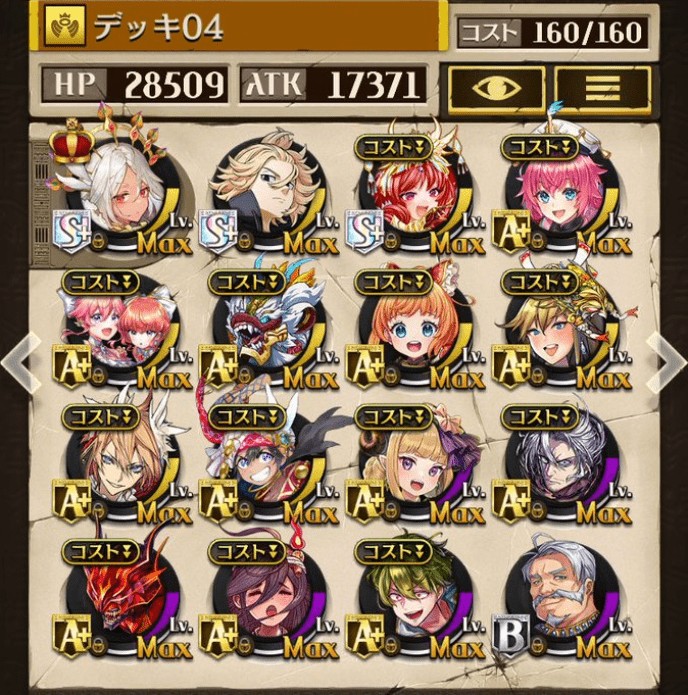Open the list menu button
Viewport: 688px width, 695px height.
603,88
